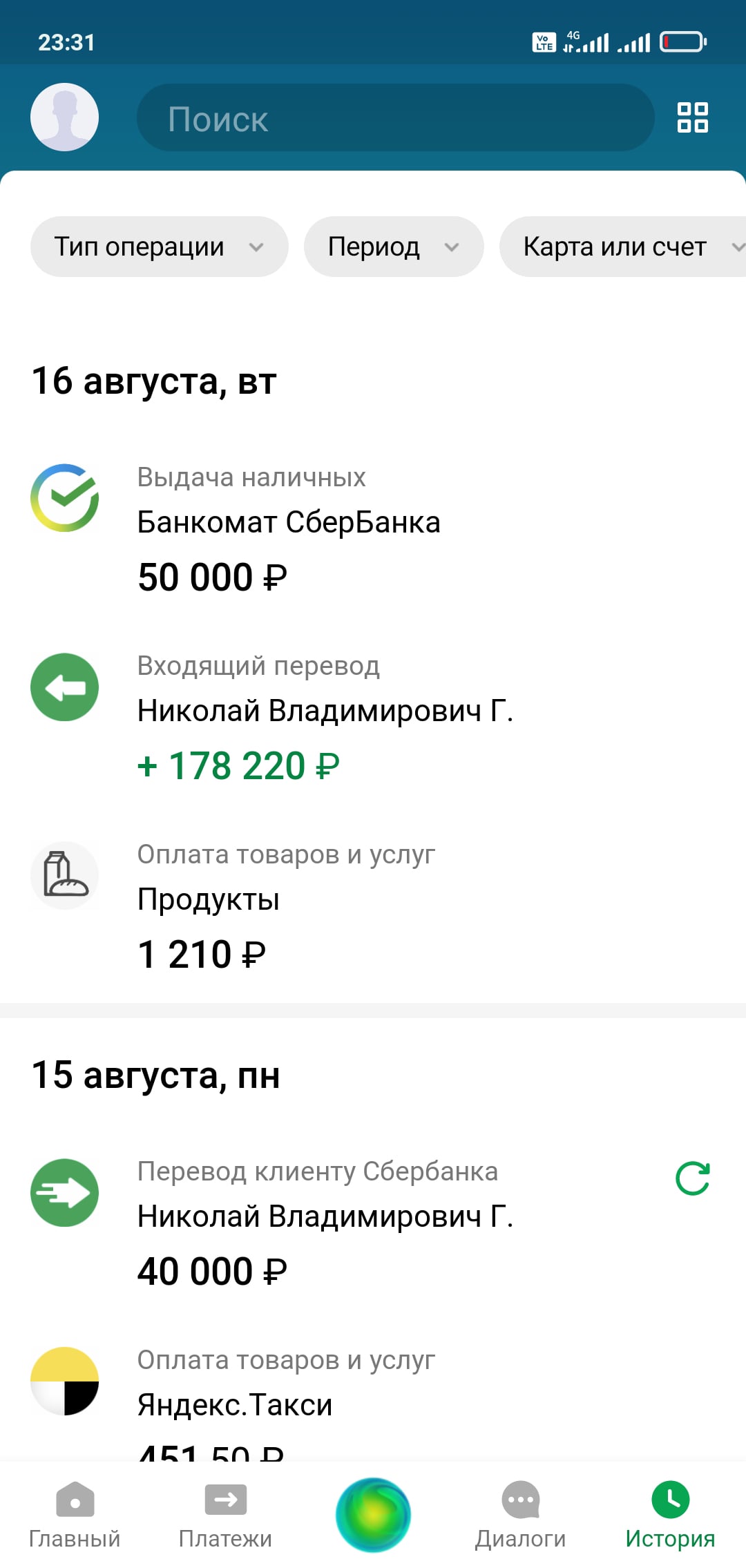Repeat the 40 000 ₽ transfer
Image resolution: width=746 pixels, height=1568 pixels.
tap(693, 1178)
